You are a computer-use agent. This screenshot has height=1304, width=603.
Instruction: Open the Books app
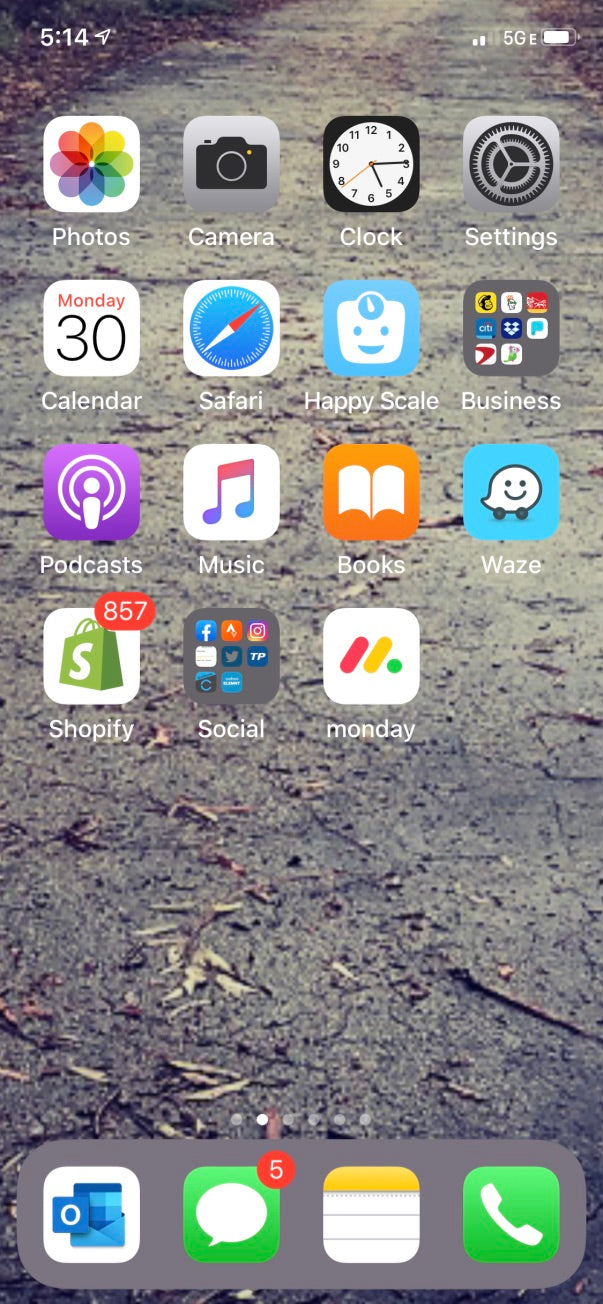371,492
